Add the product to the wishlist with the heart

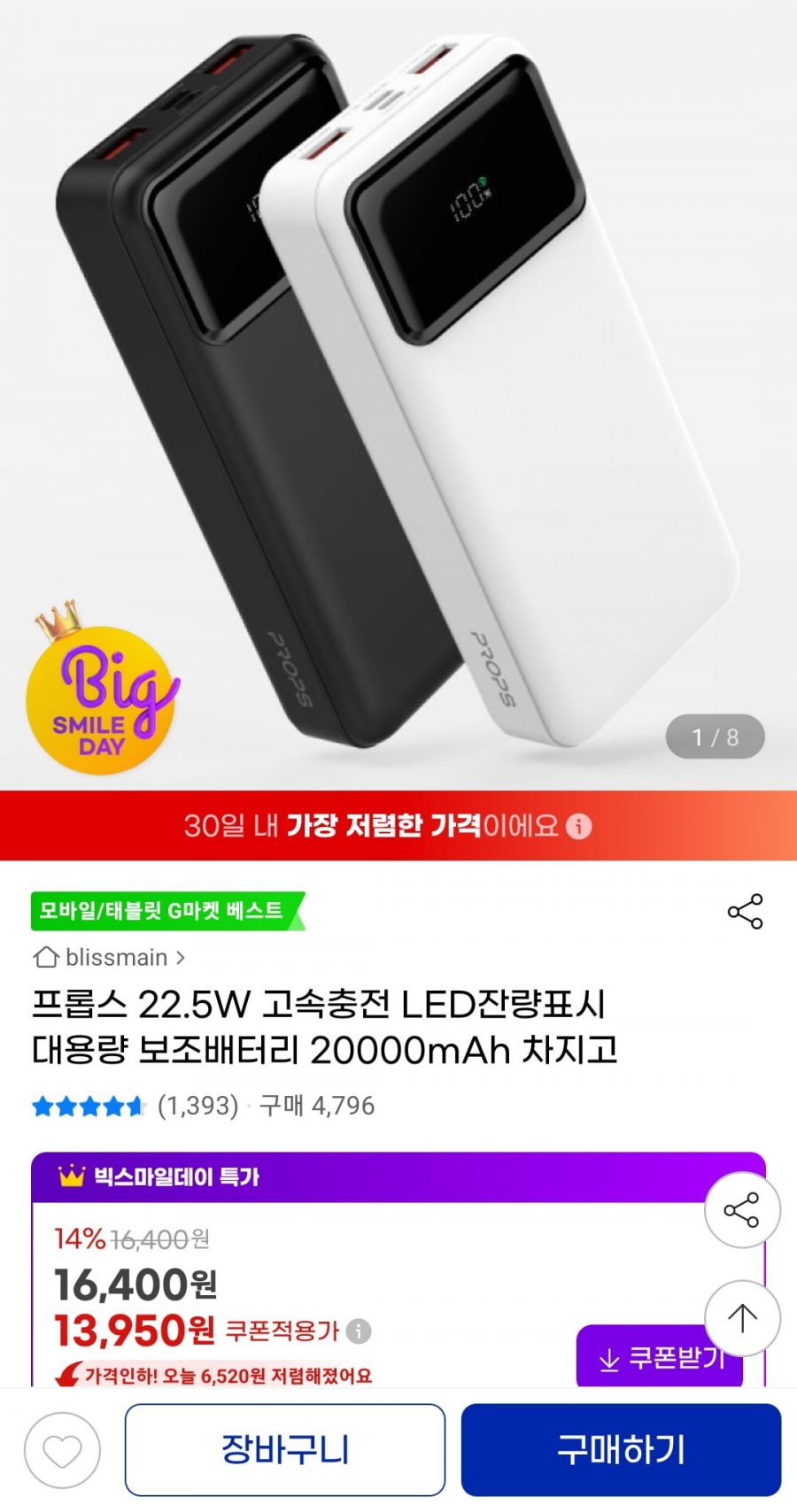tap(62, 1450)
